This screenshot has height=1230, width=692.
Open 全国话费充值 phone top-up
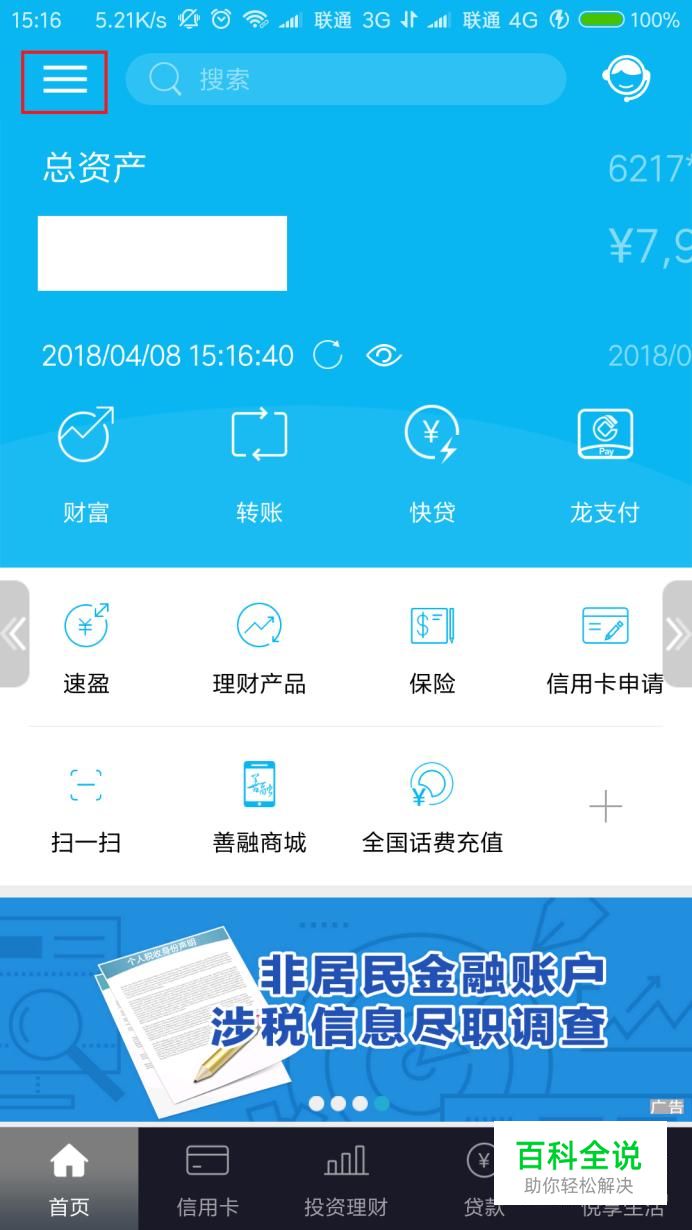click(432, 806)
